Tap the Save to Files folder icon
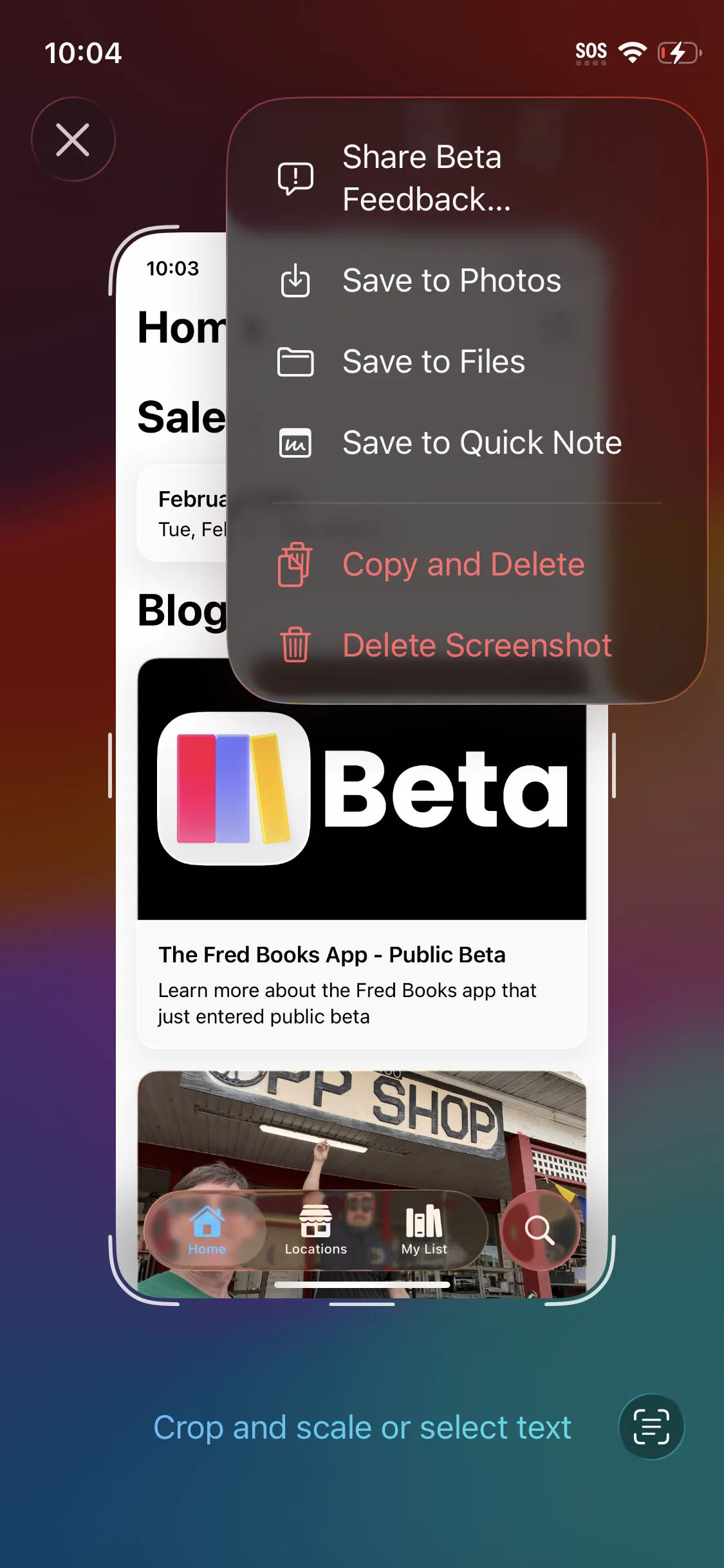Viewport: 724px width, 1568px height. coord(295,362)
